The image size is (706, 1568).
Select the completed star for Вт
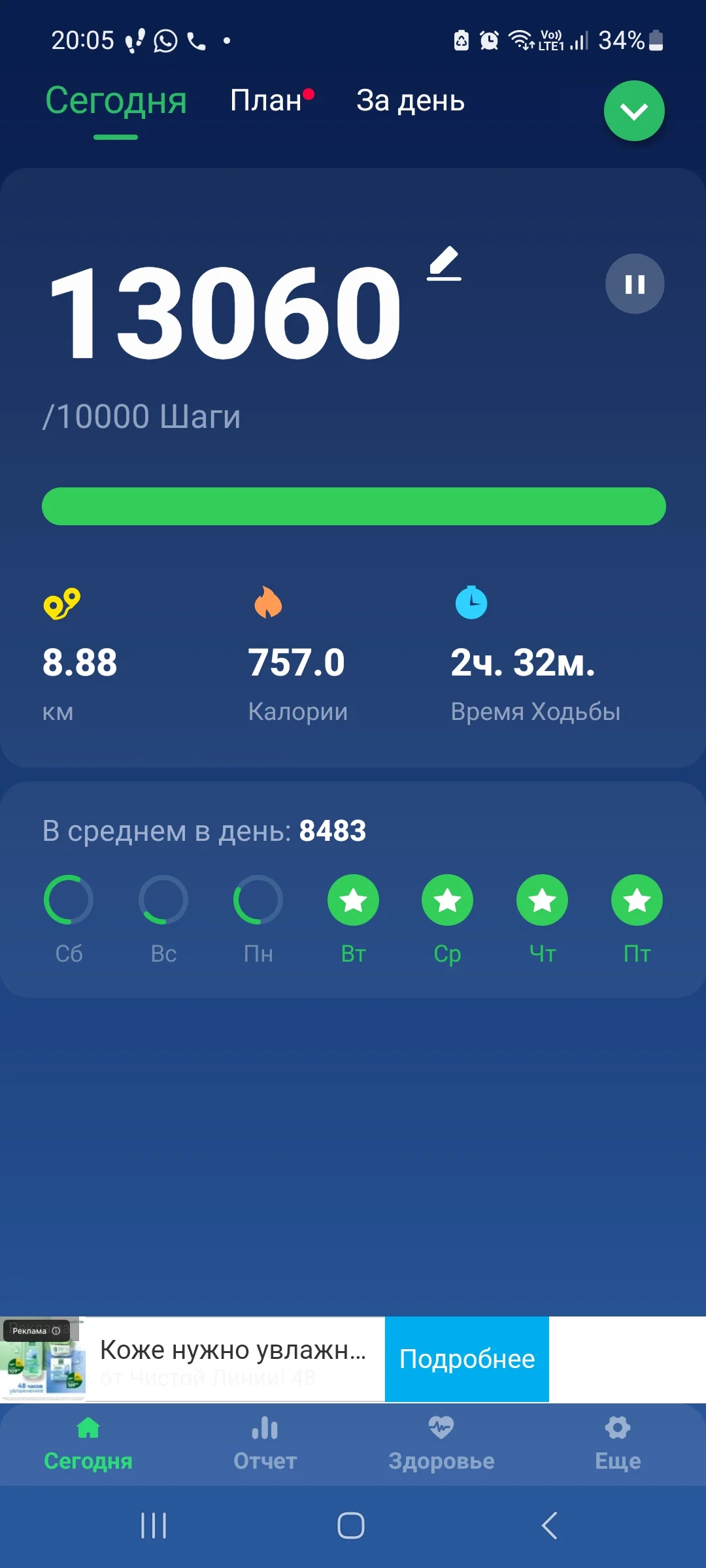click(x=352, y=900)
